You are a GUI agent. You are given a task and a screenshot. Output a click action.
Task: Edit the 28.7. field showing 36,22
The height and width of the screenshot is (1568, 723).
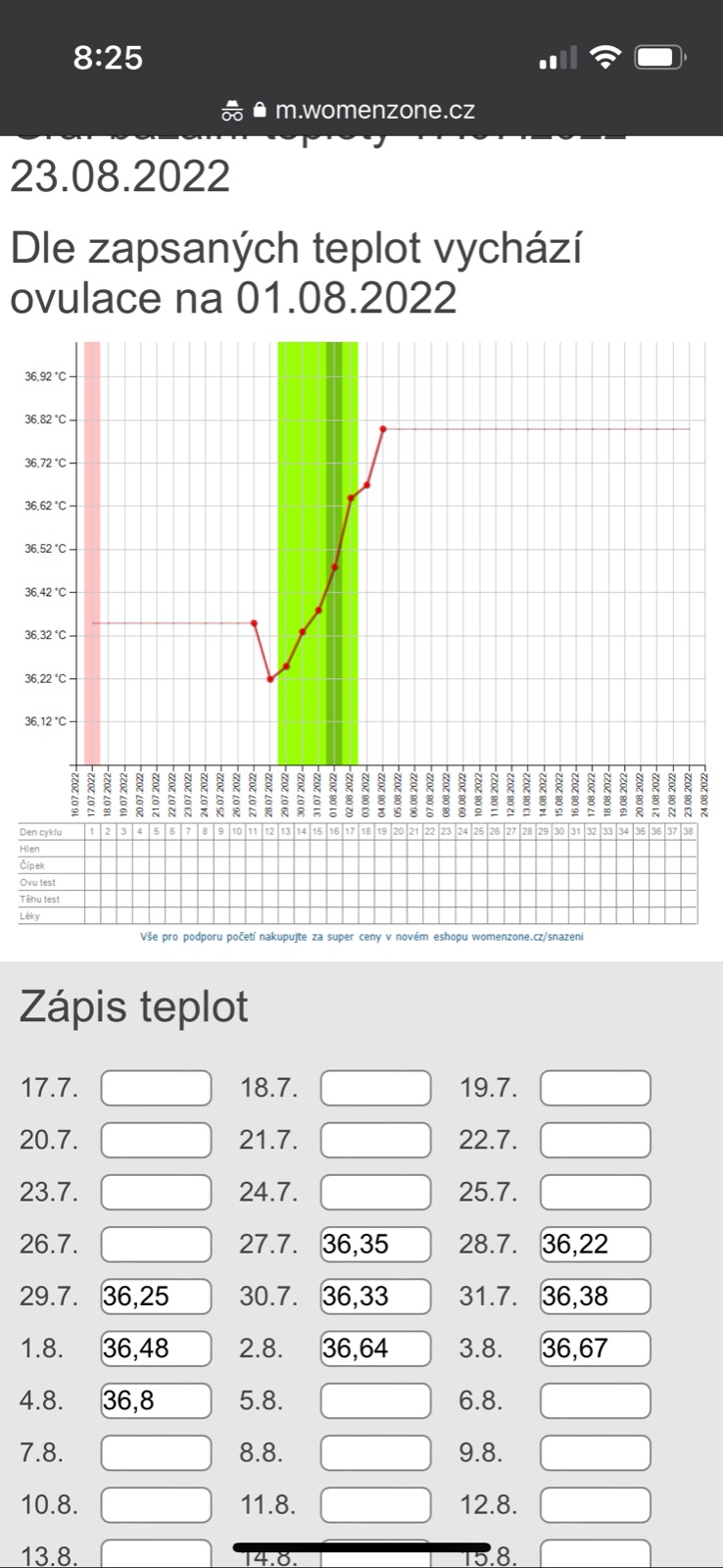coord(595,1244)
